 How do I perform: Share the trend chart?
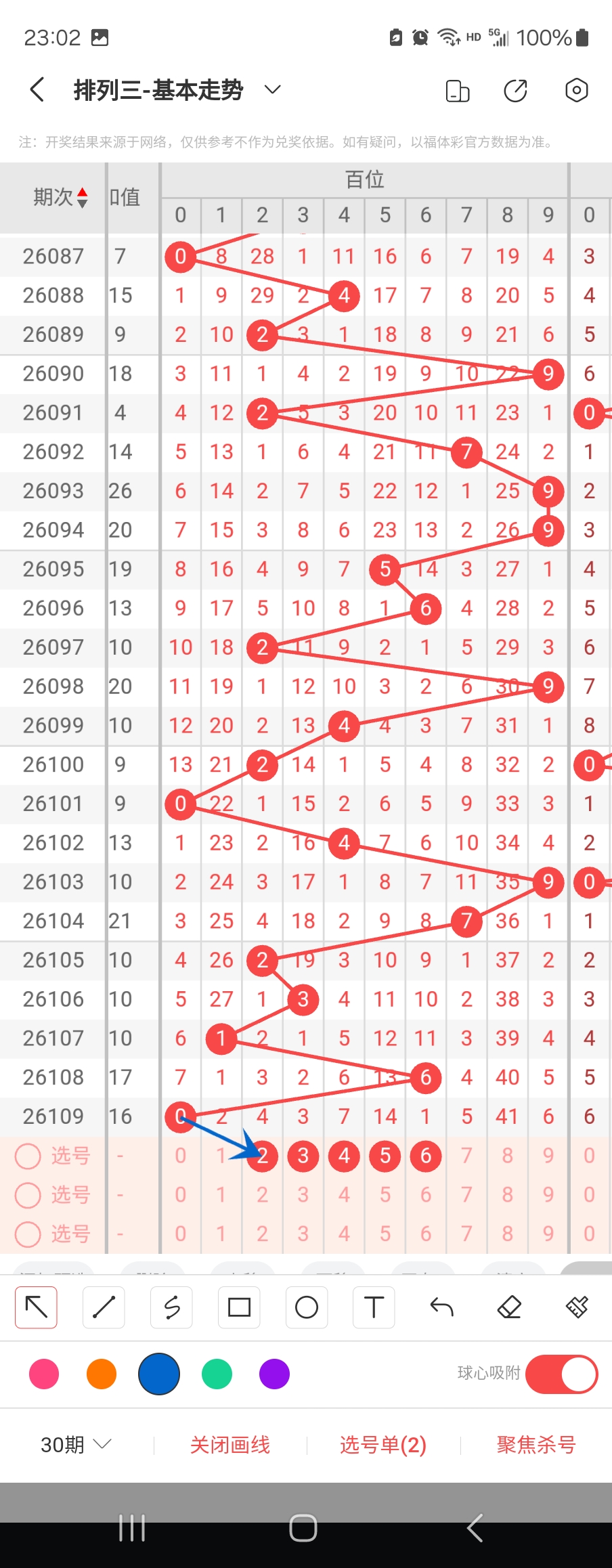tap(516, 91)
